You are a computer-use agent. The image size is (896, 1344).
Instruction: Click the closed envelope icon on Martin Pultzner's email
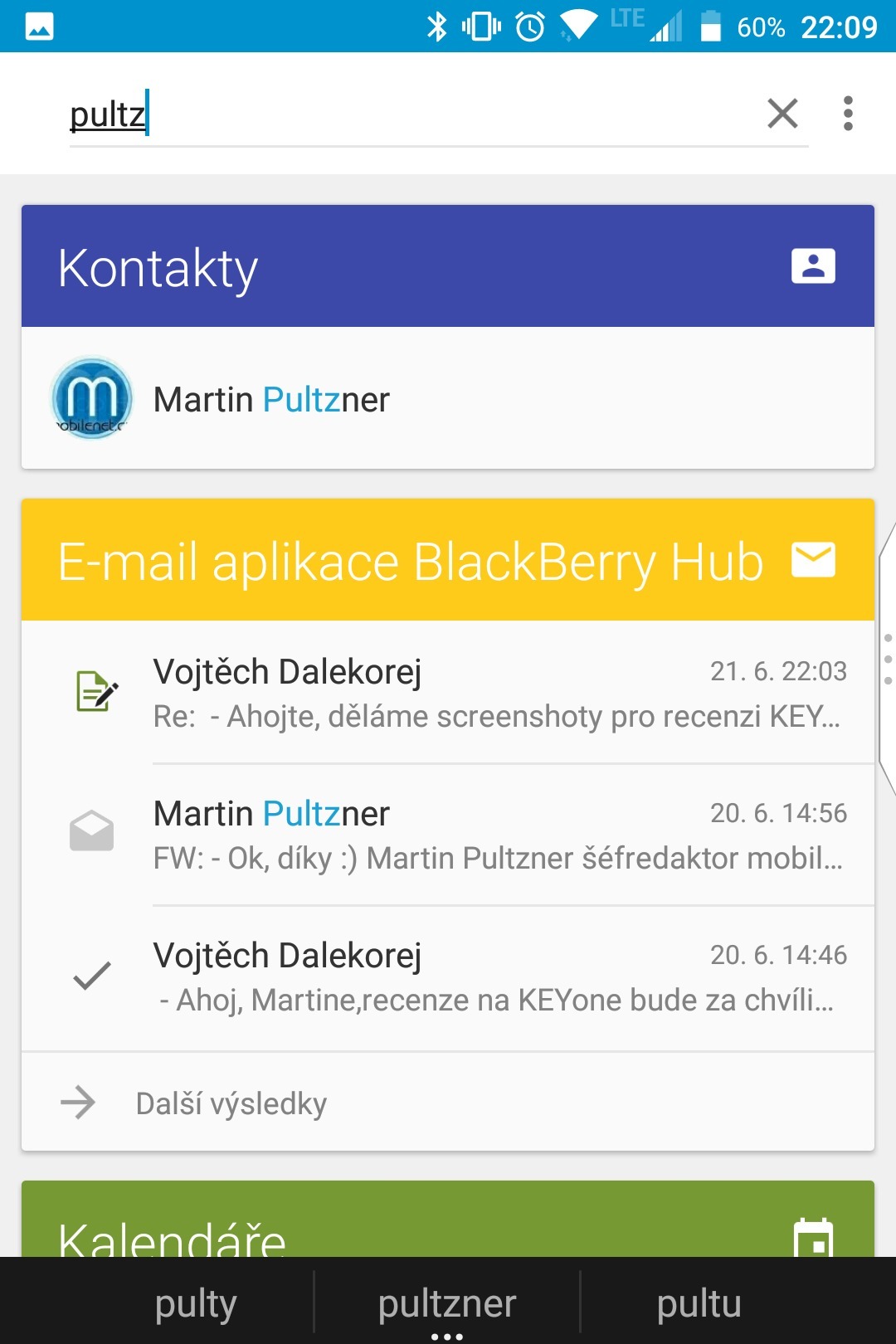click(x=92, y=830)
